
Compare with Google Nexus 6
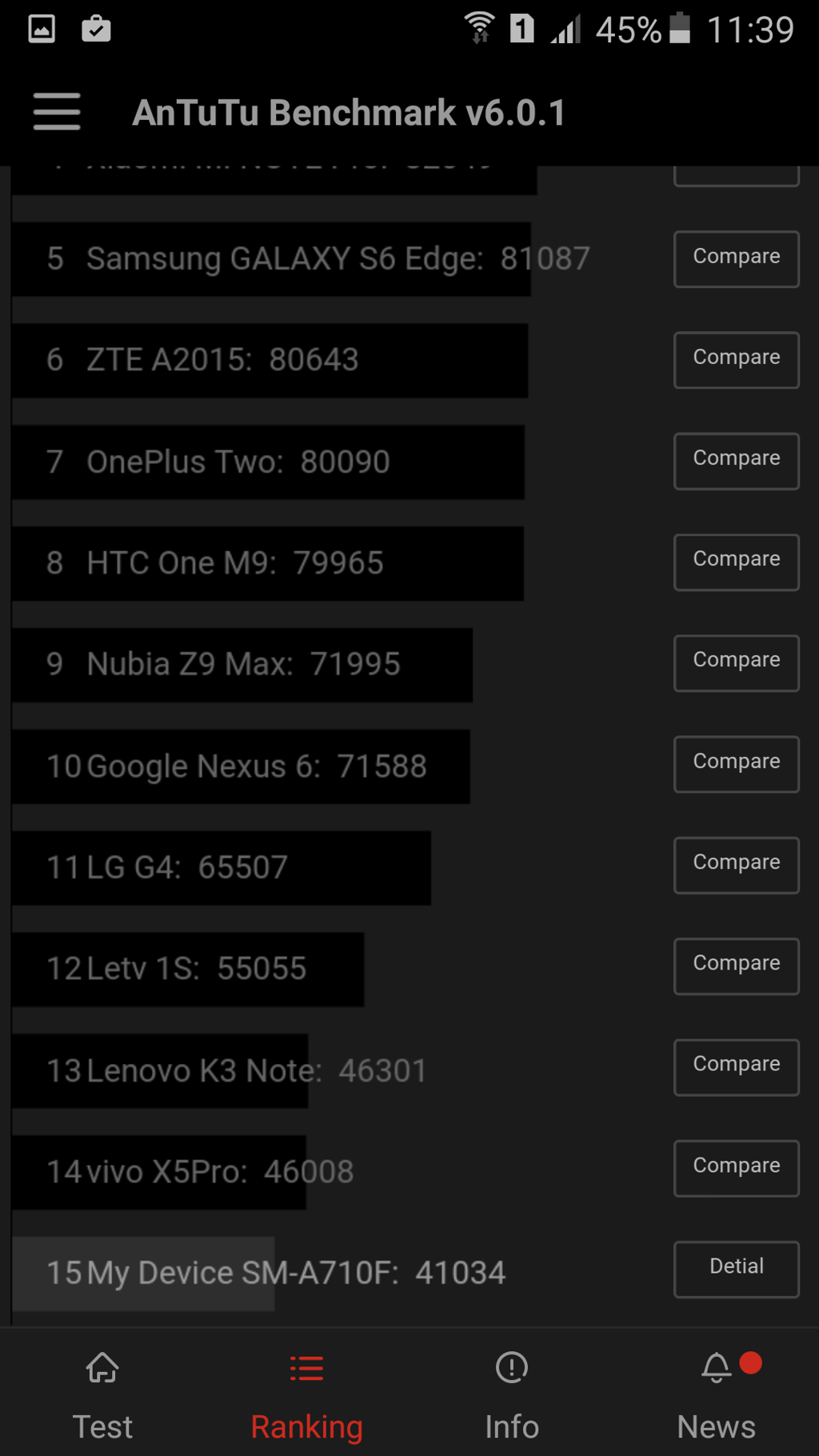coord(736,764)
